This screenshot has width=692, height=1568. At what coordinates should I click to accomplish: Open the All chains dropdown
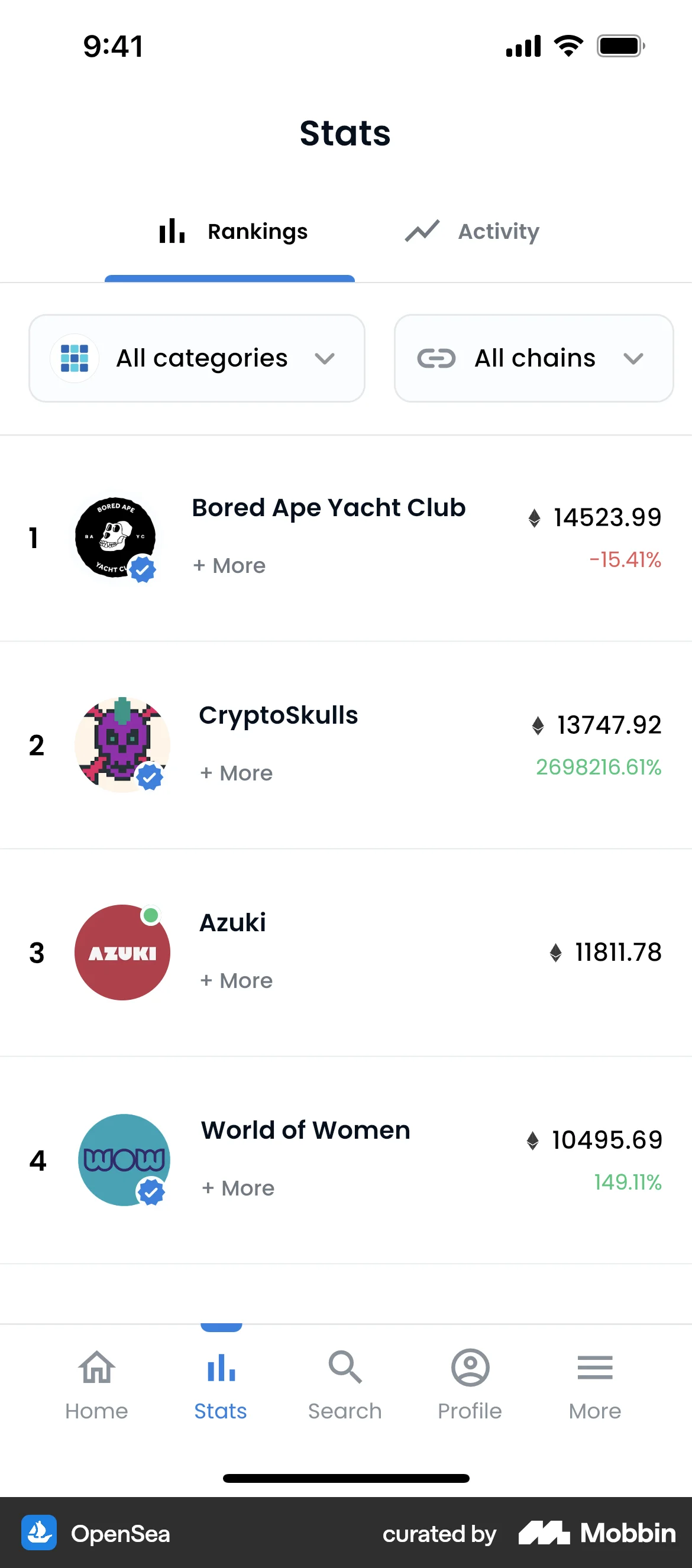[x=532, y=358]
